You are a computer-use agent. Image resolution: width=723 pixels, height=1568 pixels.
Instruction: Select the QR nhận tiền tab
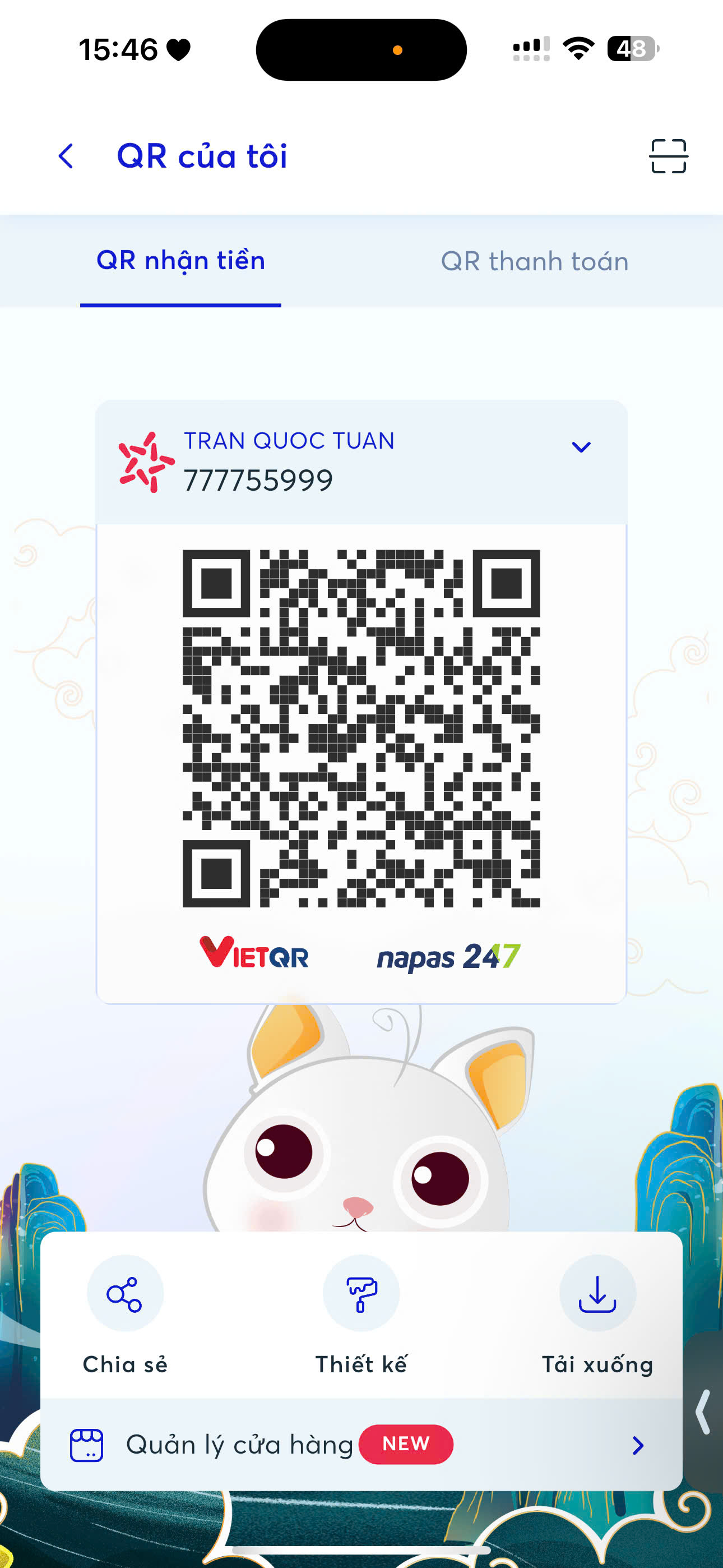(x=180, y=261)
